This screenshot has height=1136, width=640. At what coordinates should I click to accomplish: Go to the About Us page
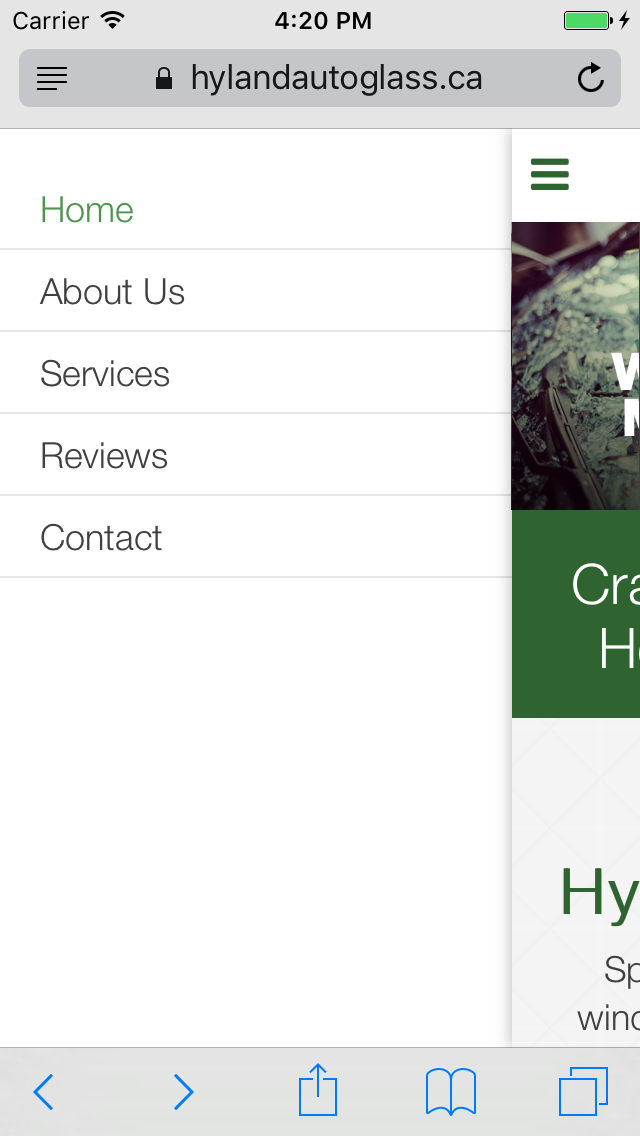coord(112,292)
